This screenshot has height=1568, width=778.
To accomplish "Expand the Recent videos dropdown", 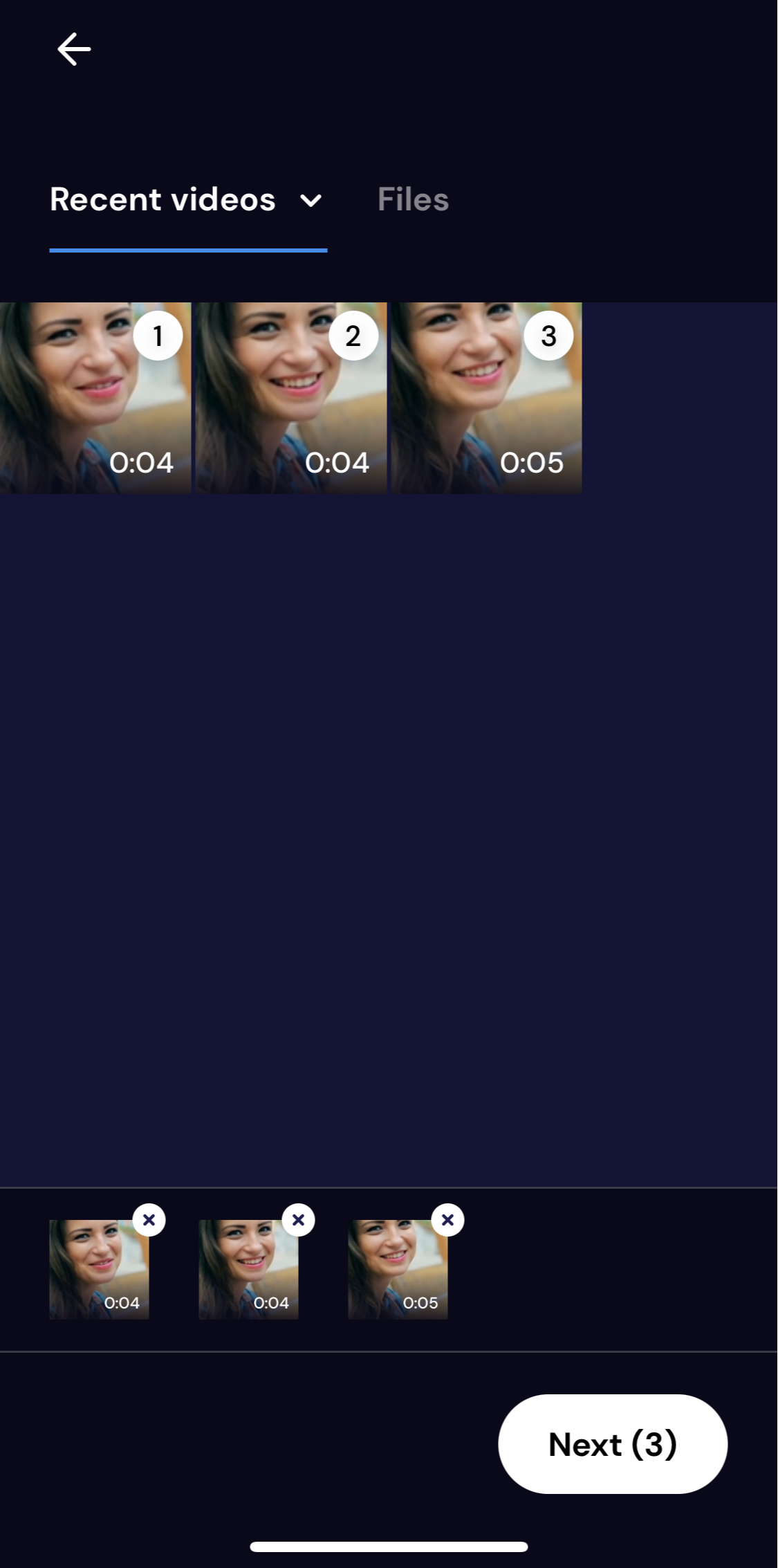I will [311, 201].
